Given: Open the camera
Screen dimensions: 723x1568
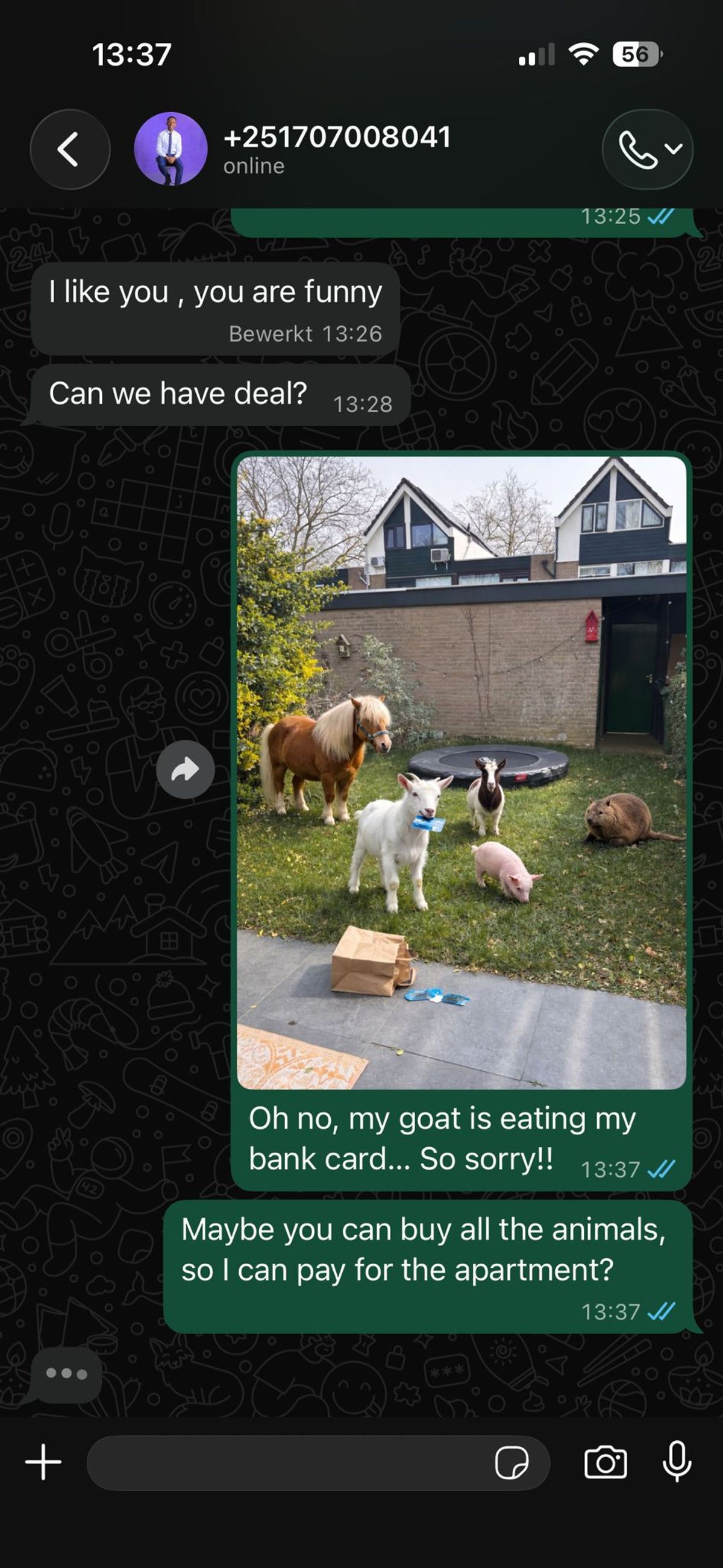Looking at the screenshot, I should click(605, 1462).
